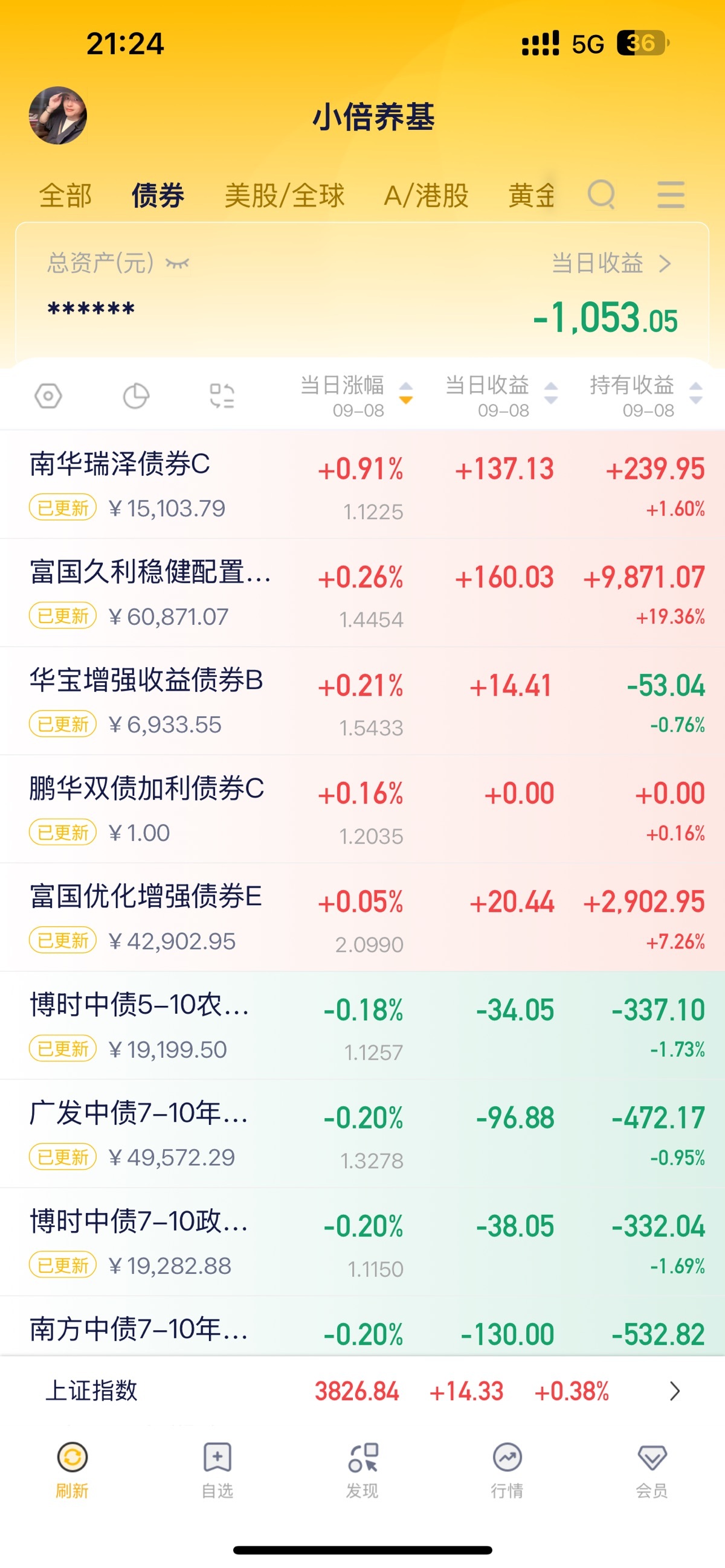Toggle total assets visibility eye icon
Image resolution: width=725 pixels, height=1568 pixels.
tap(177, 264)
